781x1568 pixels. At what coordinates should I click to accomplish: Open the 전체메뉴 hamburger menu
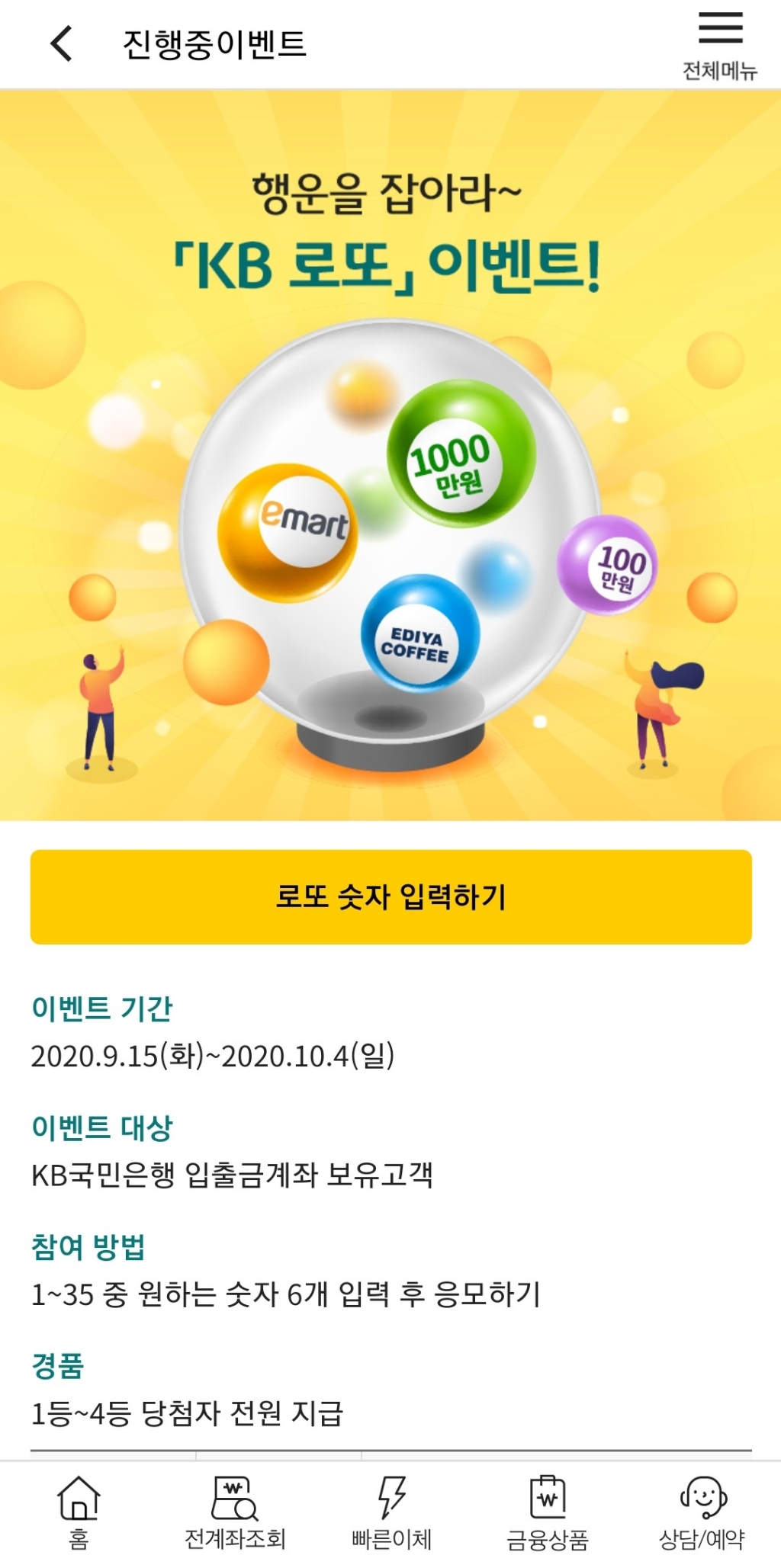point(720,46)
